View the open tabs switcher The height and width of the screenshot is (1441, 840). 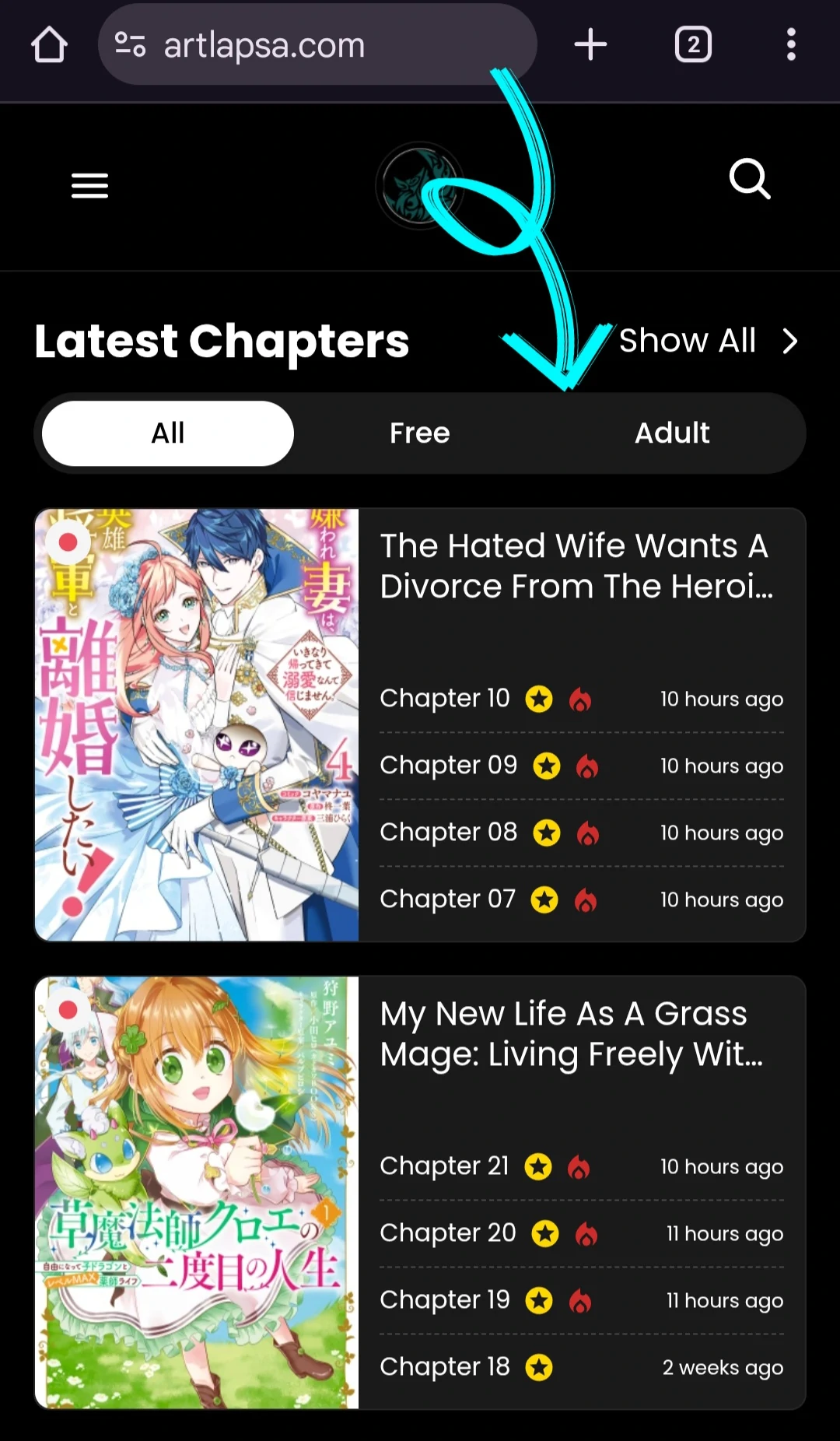click(x=693, y=44)
